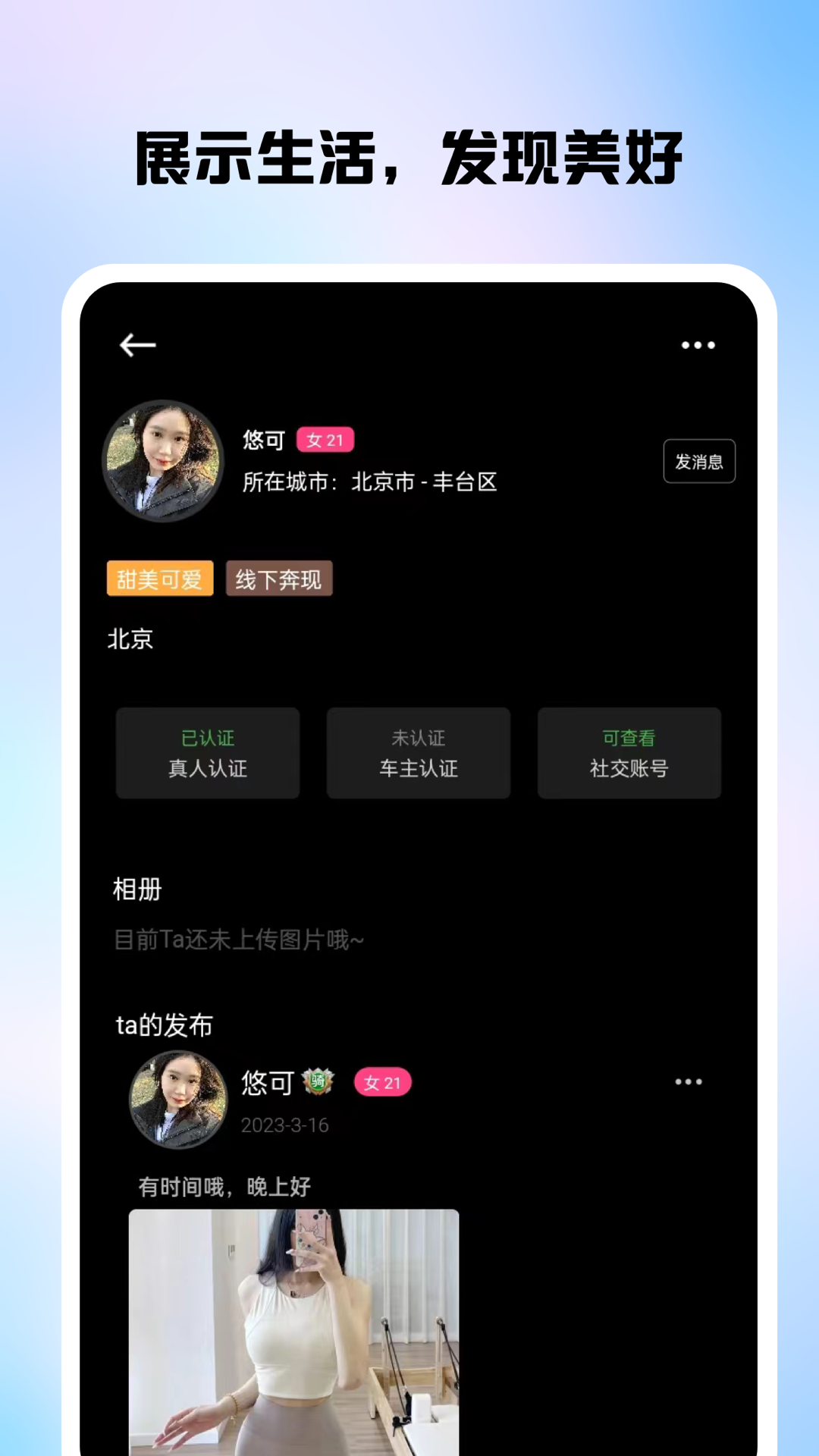Open the three-dot menu on 悠可's post
Image resolution: width=819 pixels, height=1456 pixels.
689,1082
